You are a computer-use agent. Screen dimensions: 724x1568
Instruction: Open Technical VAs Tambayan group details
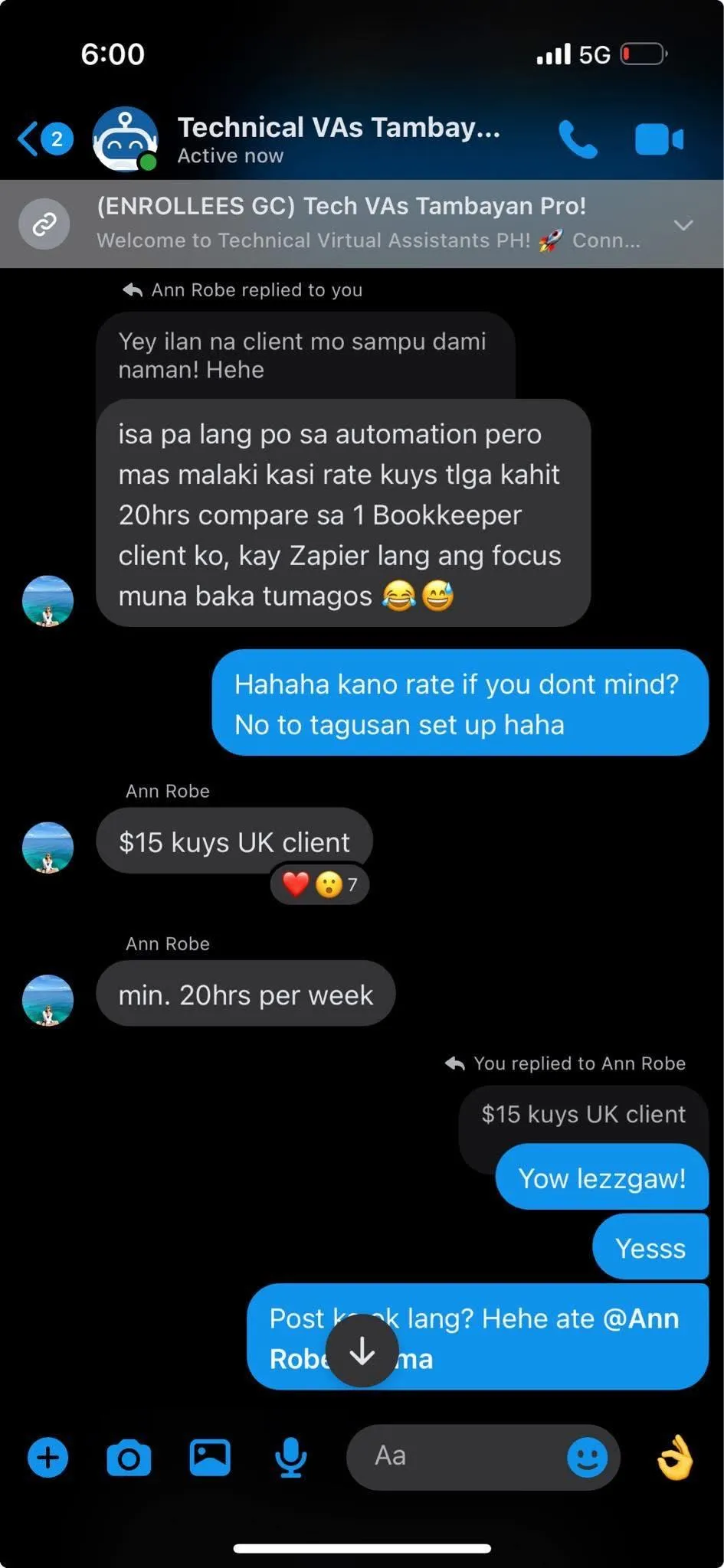tap(337, 138)
